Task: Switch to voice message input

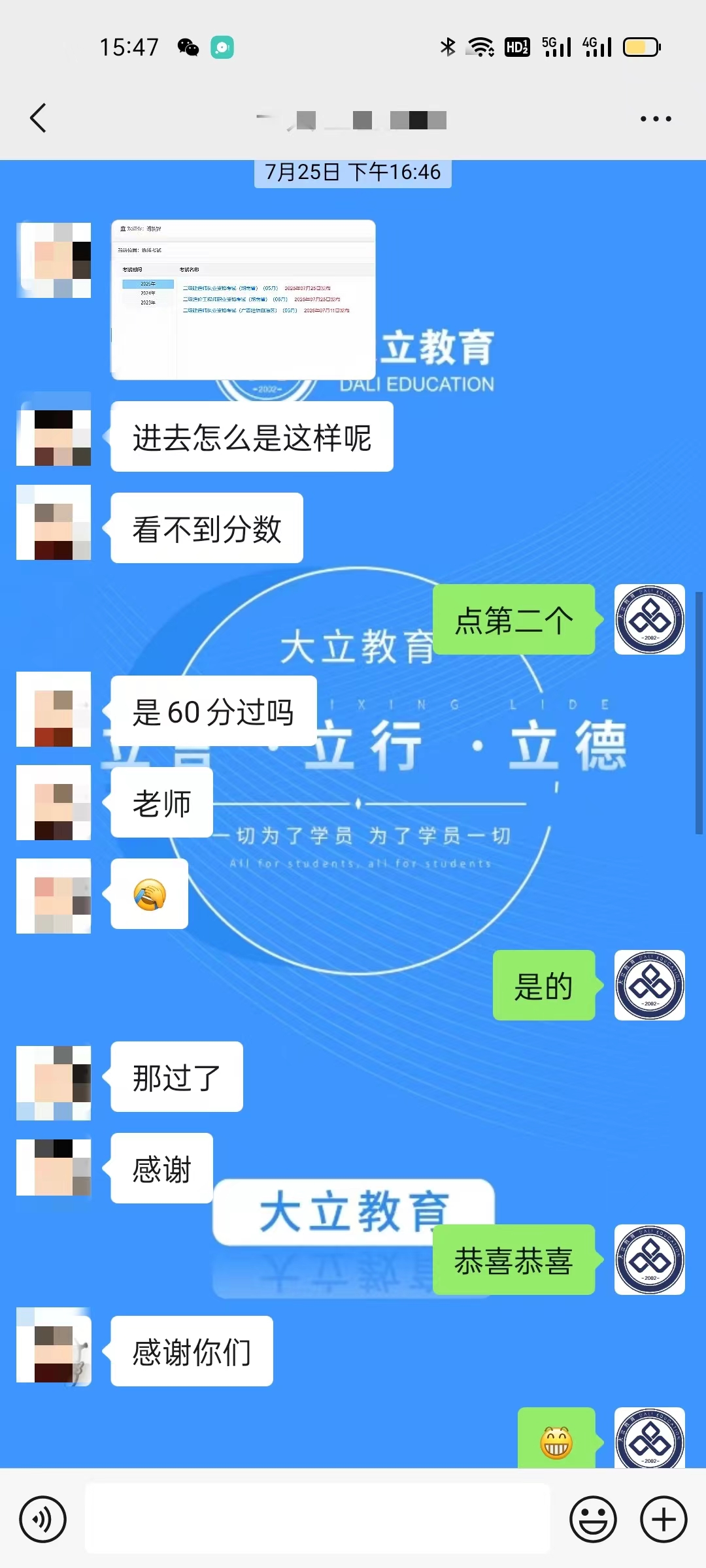Action: point(42,1519)
